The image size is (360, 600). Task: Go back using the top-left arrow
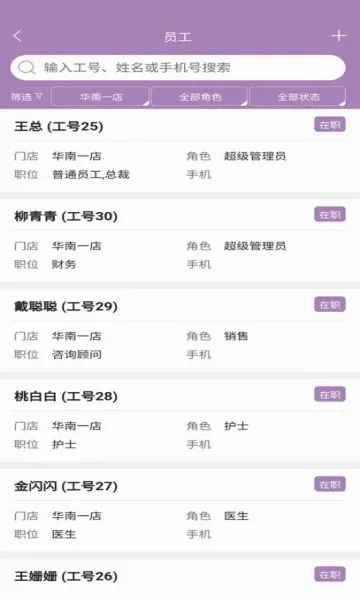[18, 36]
